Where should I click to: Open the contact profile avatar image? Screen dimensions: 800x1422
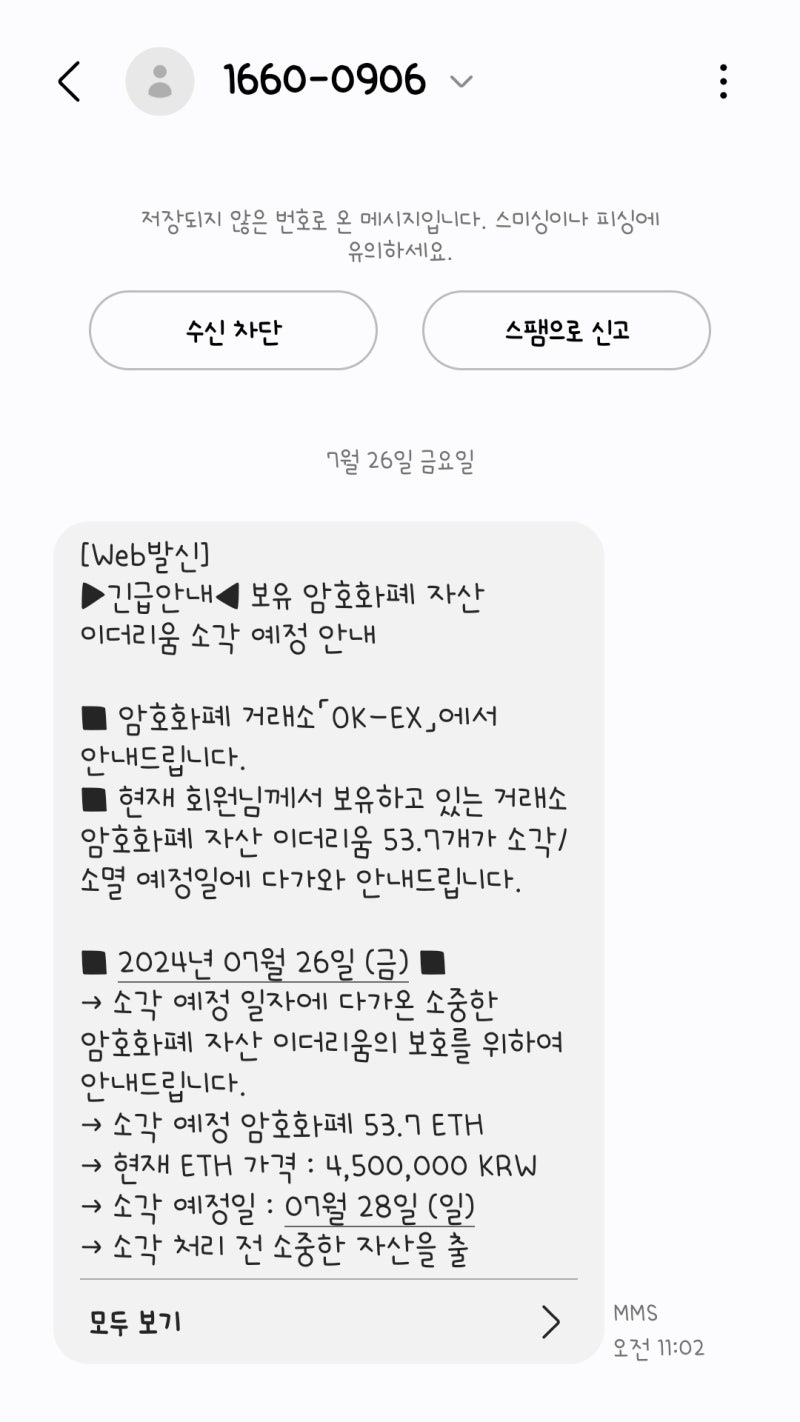tap(160, 81)
